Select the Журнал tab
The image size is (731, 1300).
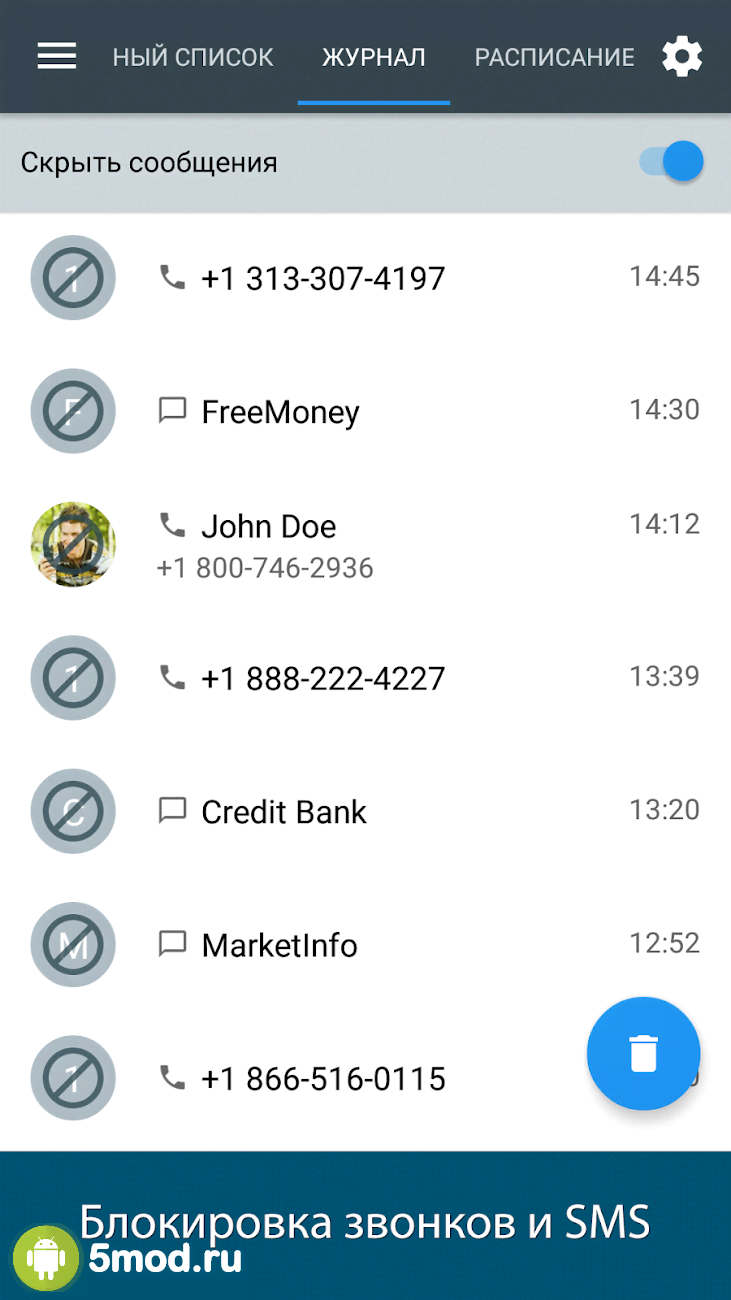coord(374,57)
